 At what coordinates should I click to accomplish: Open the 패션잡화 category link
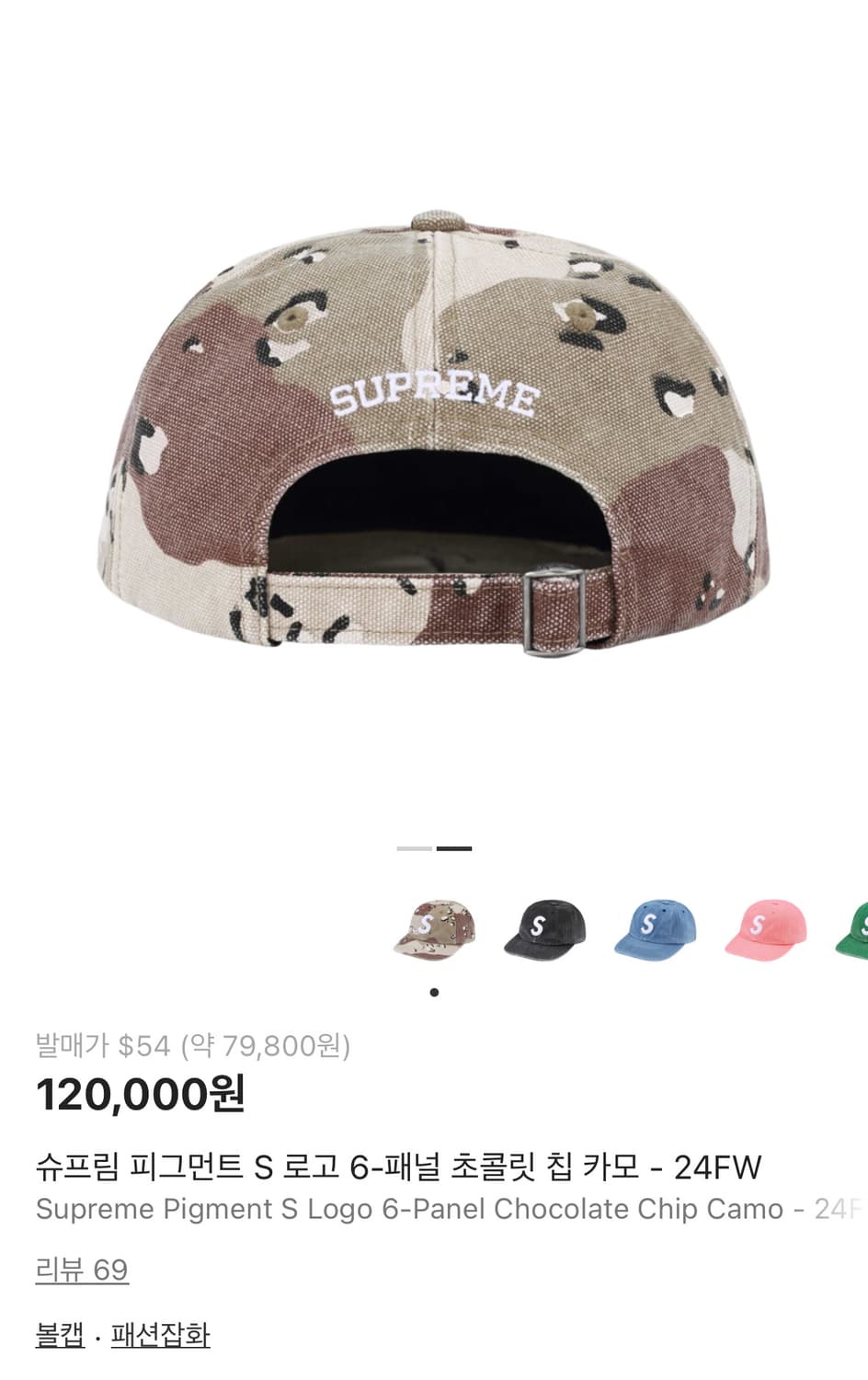pos(158,1336)
